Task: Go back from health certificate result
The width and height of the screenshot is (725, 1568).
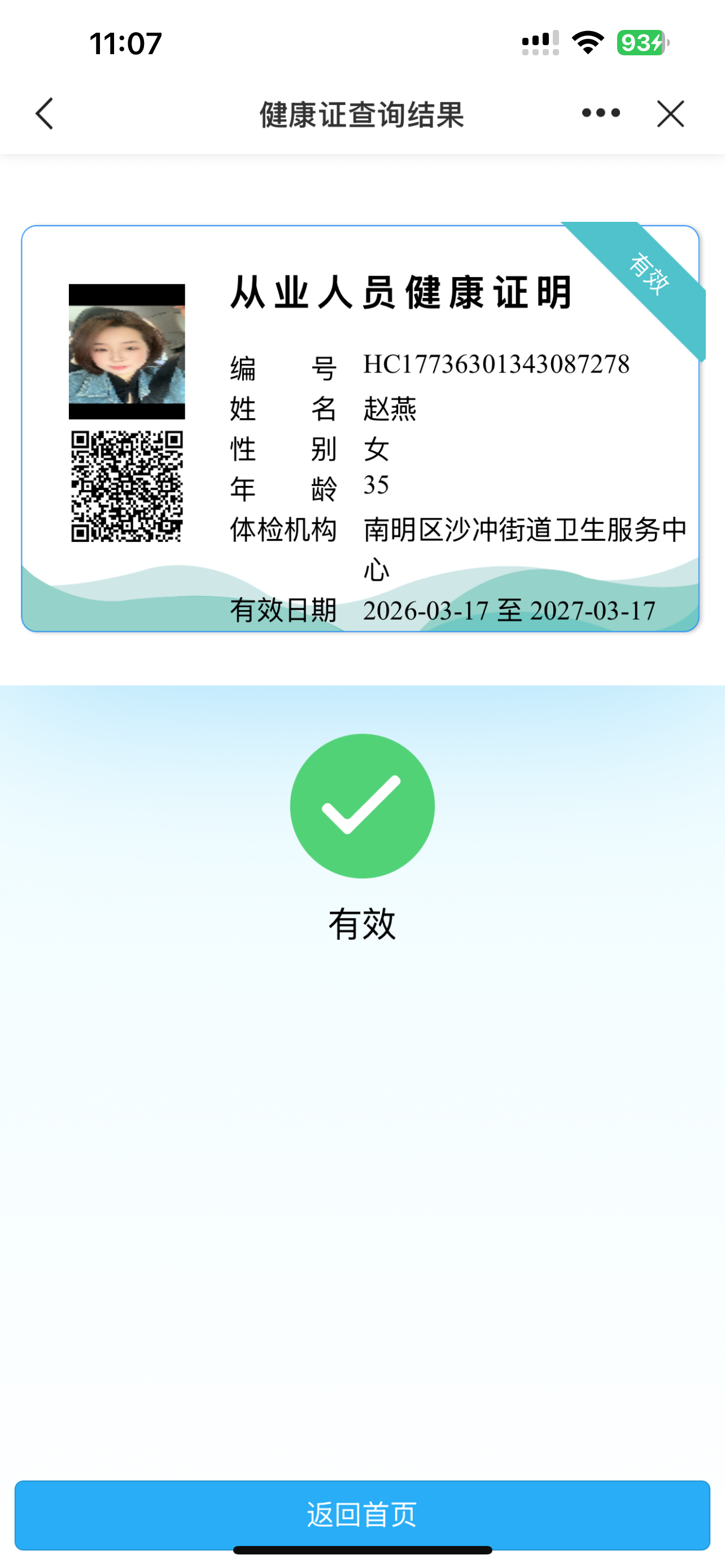Action: 45,114
